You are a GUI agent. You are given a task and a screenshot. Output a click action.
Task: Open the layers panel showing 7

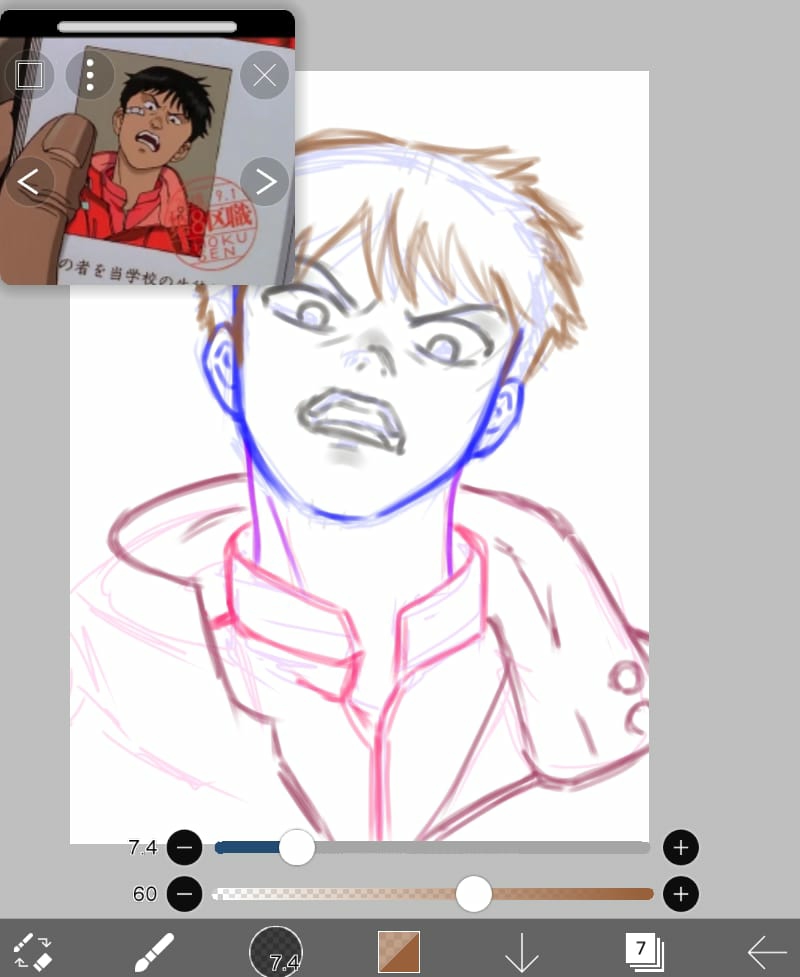pos(644,949)
